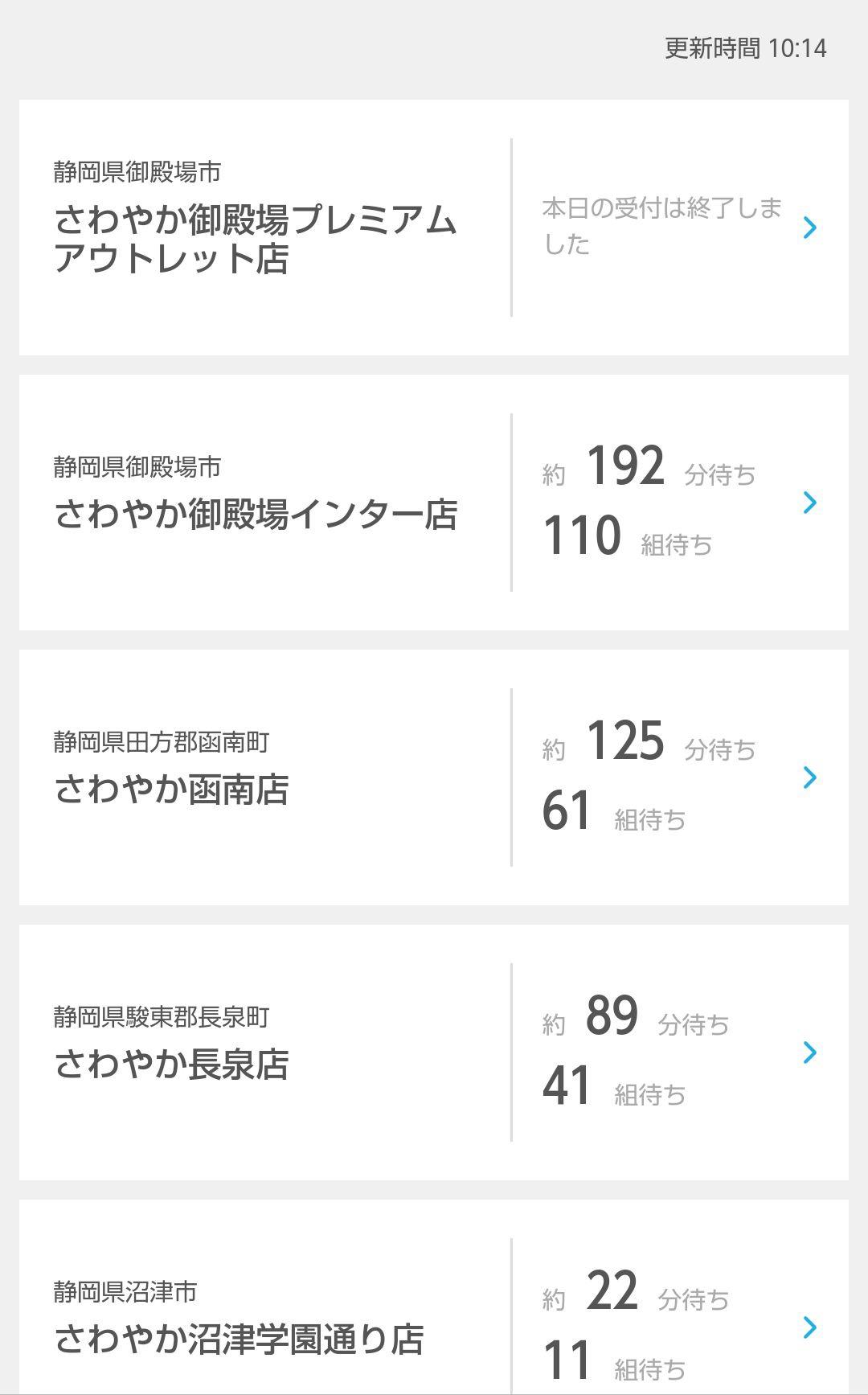This screenshot has width=868, height=1395.
Task: Open さわやか沼津学園通り店 card
Action: (434, 1297)
